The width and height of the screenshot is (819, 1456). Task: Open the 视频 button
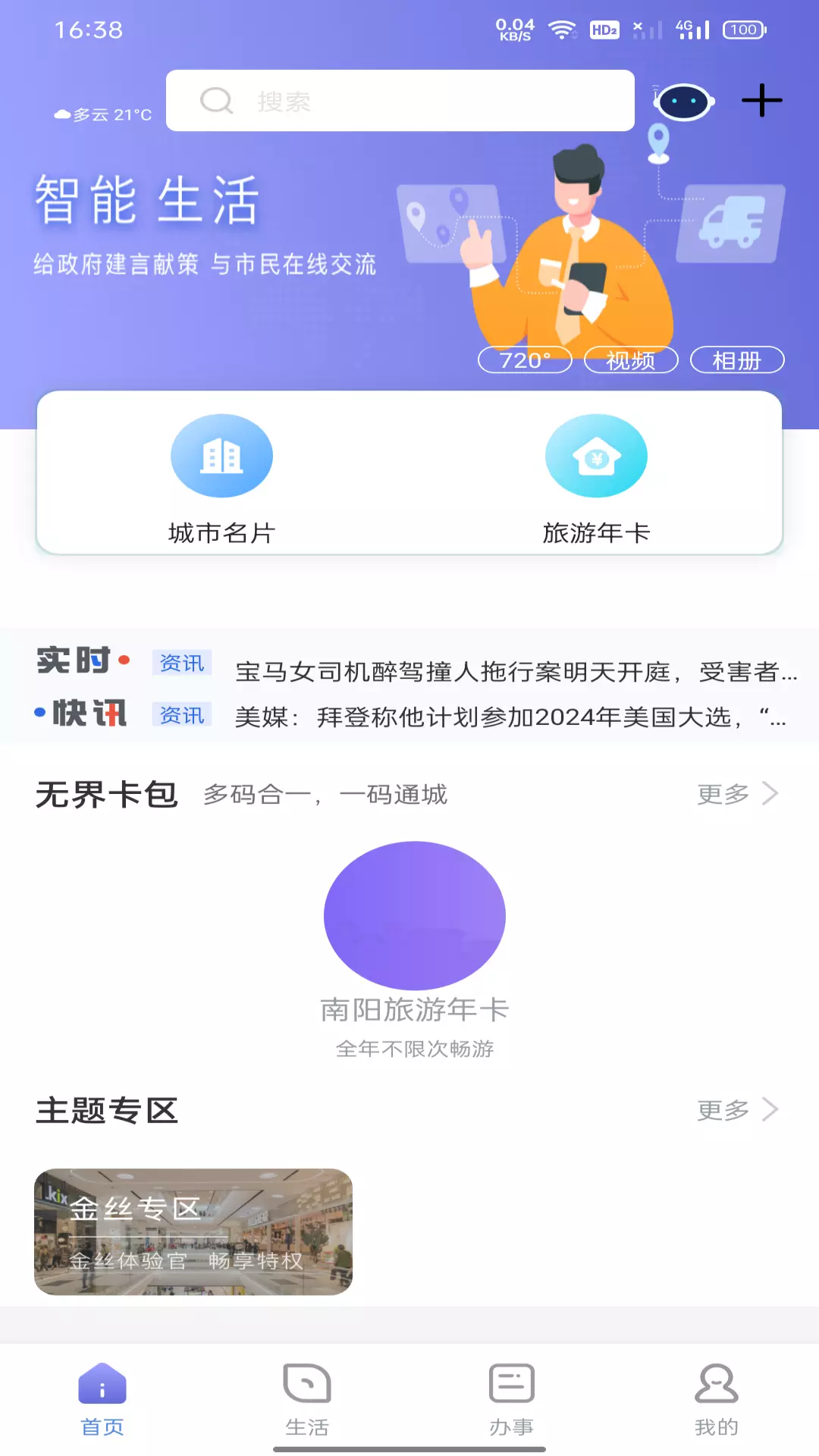pos(631,360)
